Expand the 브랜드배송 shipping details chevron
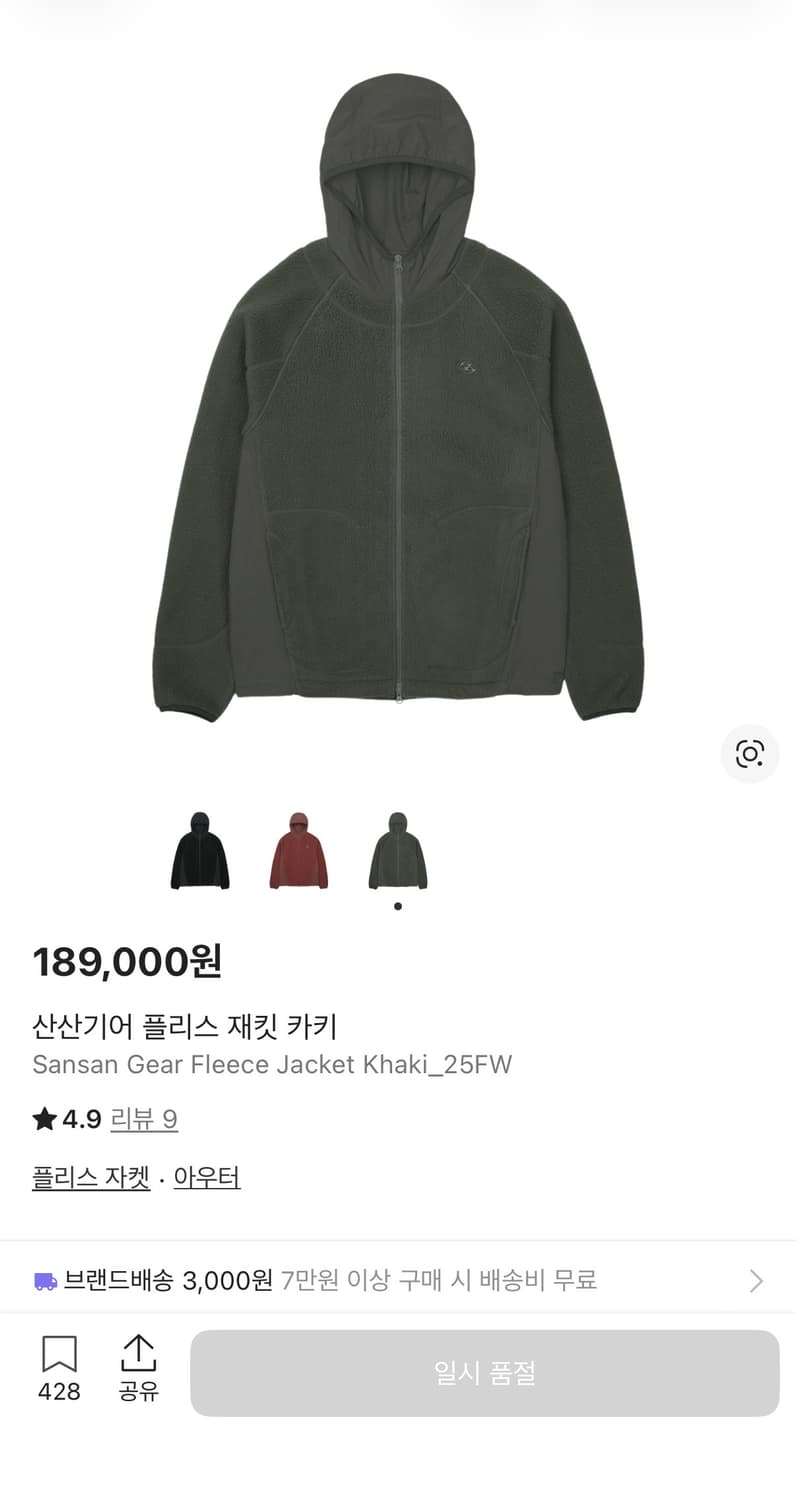 757,1280
